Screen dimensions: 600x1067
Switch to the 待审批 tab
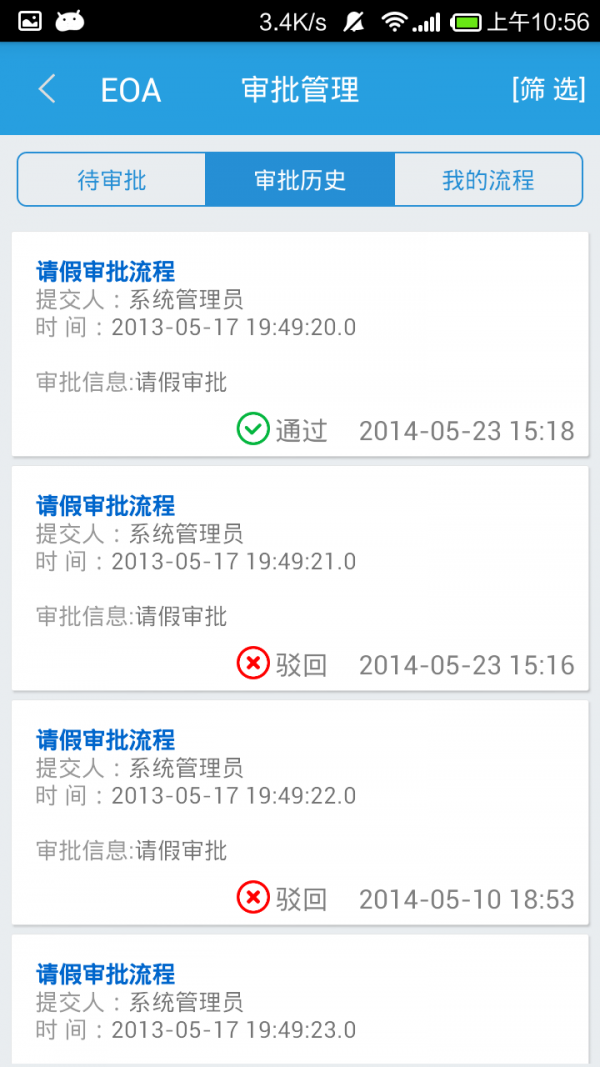tap(112, 180)
